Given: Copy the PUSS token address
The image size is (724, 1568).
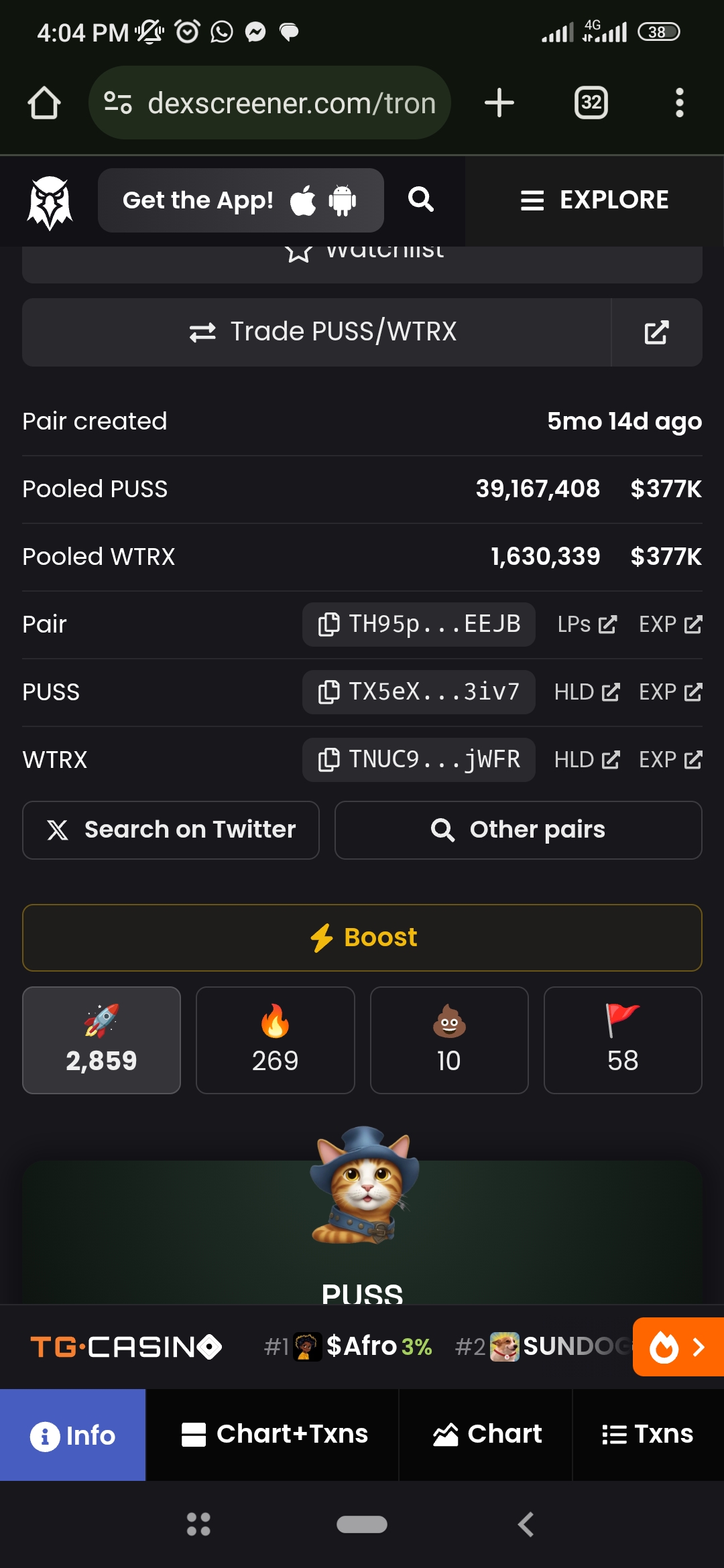Looking at the screenshot, I should pyautogui.click(x=418, y=692).
